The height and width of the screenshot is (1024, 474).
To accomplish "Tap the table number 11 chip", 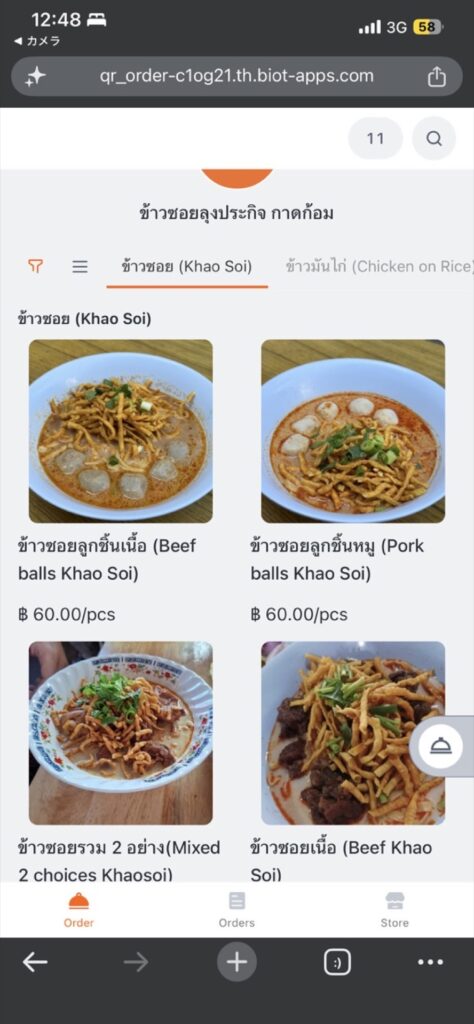I will pos(375,138).
